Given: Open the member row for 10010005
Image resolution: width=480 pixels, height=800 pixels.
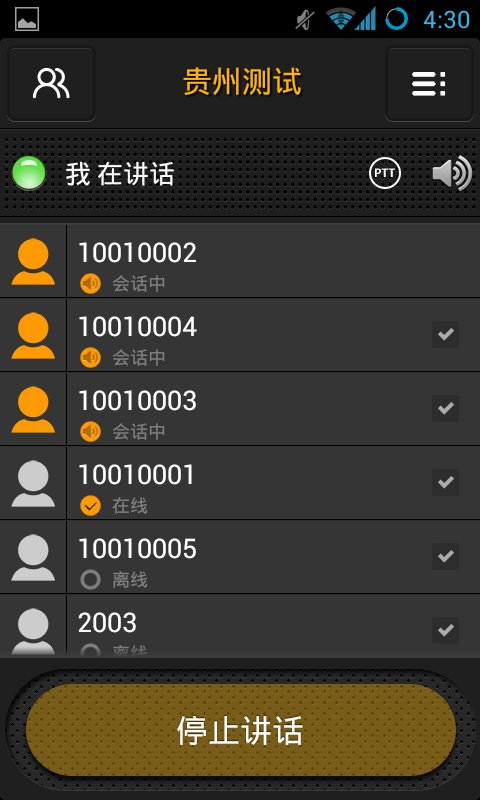Looking at the screenshot, I should (x=240, y=557).
